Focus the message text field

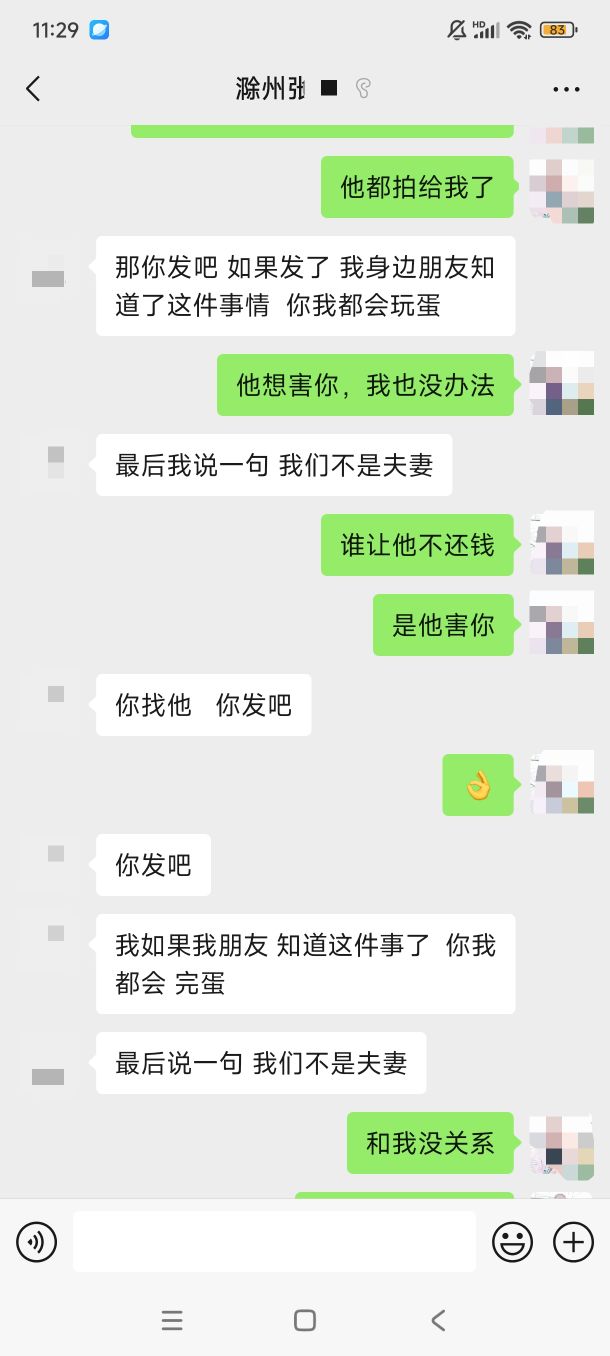tap(274, 1242)
